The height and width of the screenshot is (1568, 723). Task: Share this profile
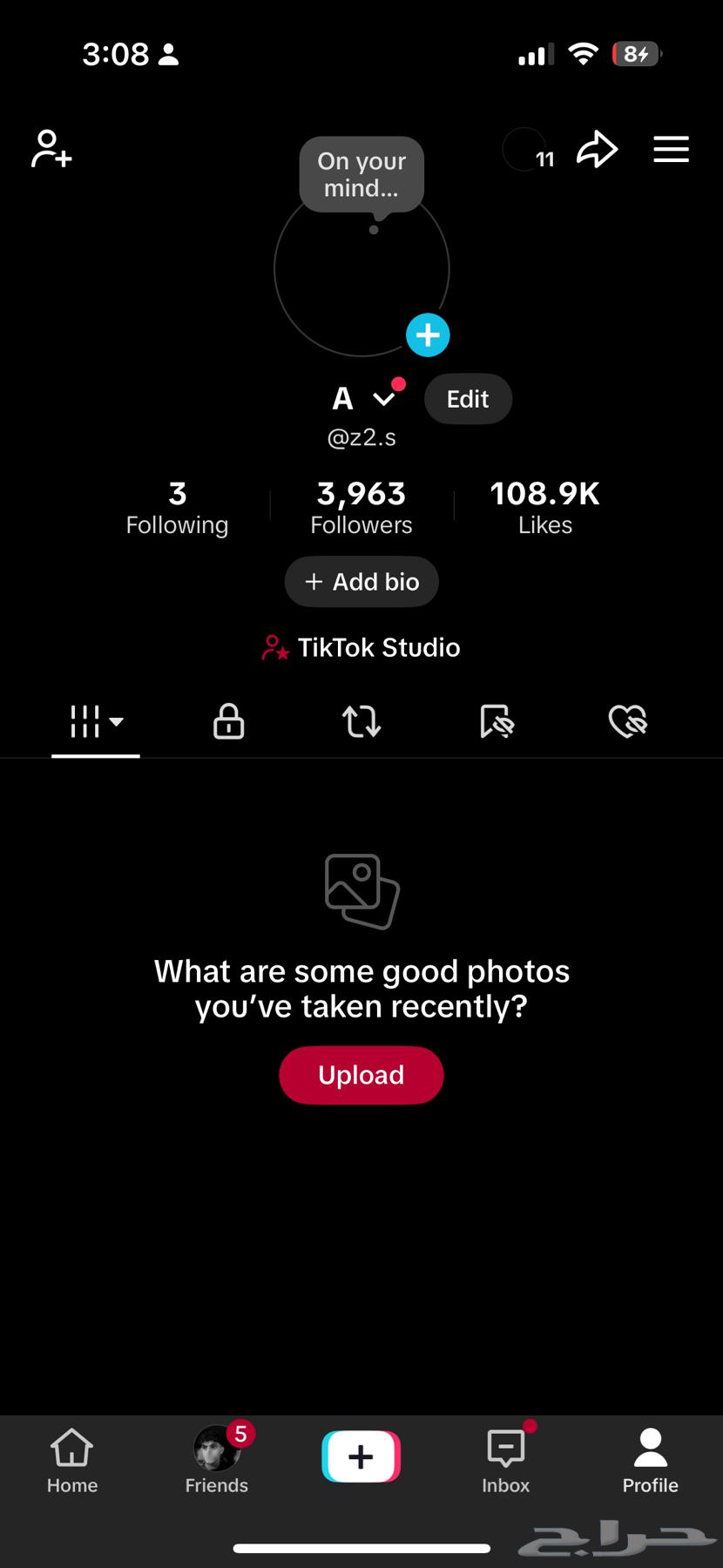[598, 149]
